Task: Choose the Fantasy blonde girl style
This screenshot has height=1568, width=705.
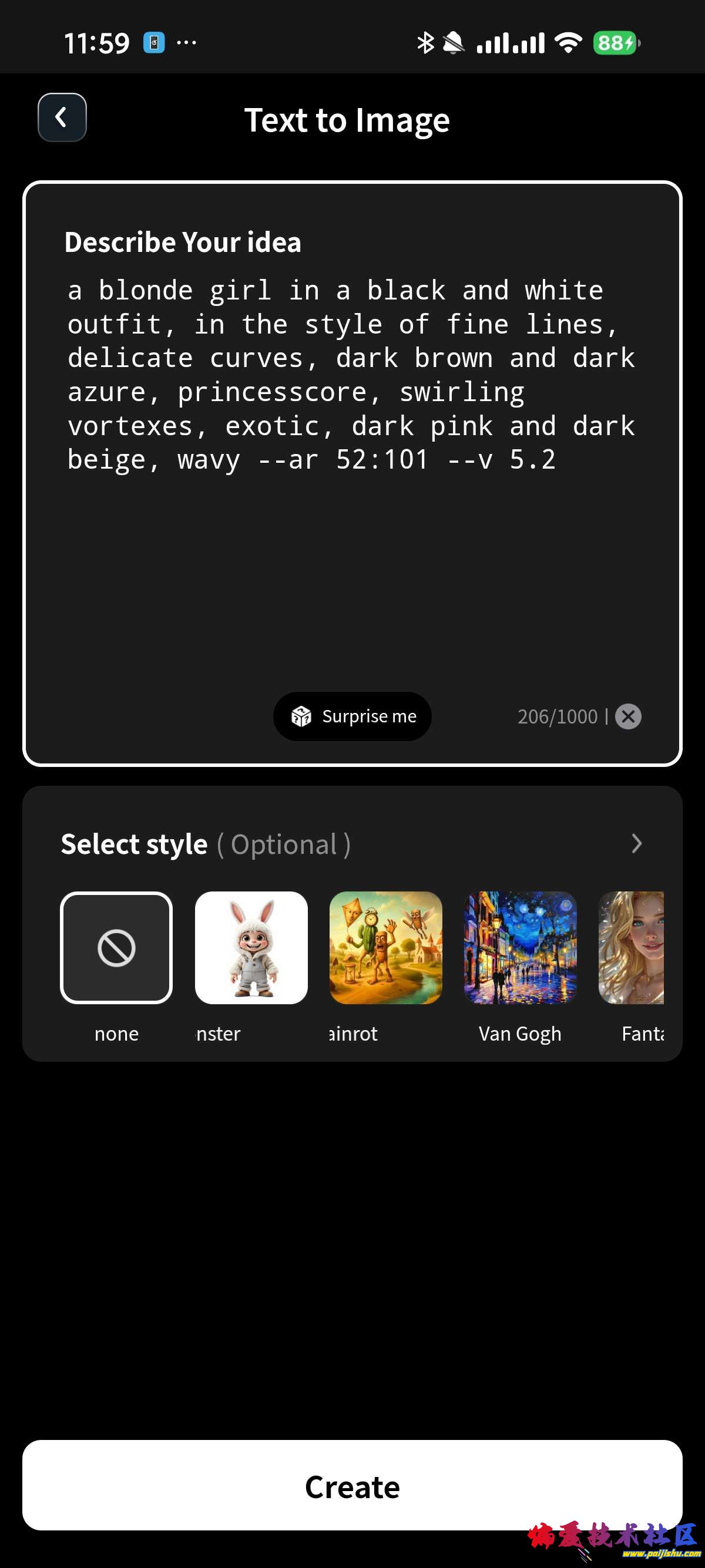Action: (632, 948)
